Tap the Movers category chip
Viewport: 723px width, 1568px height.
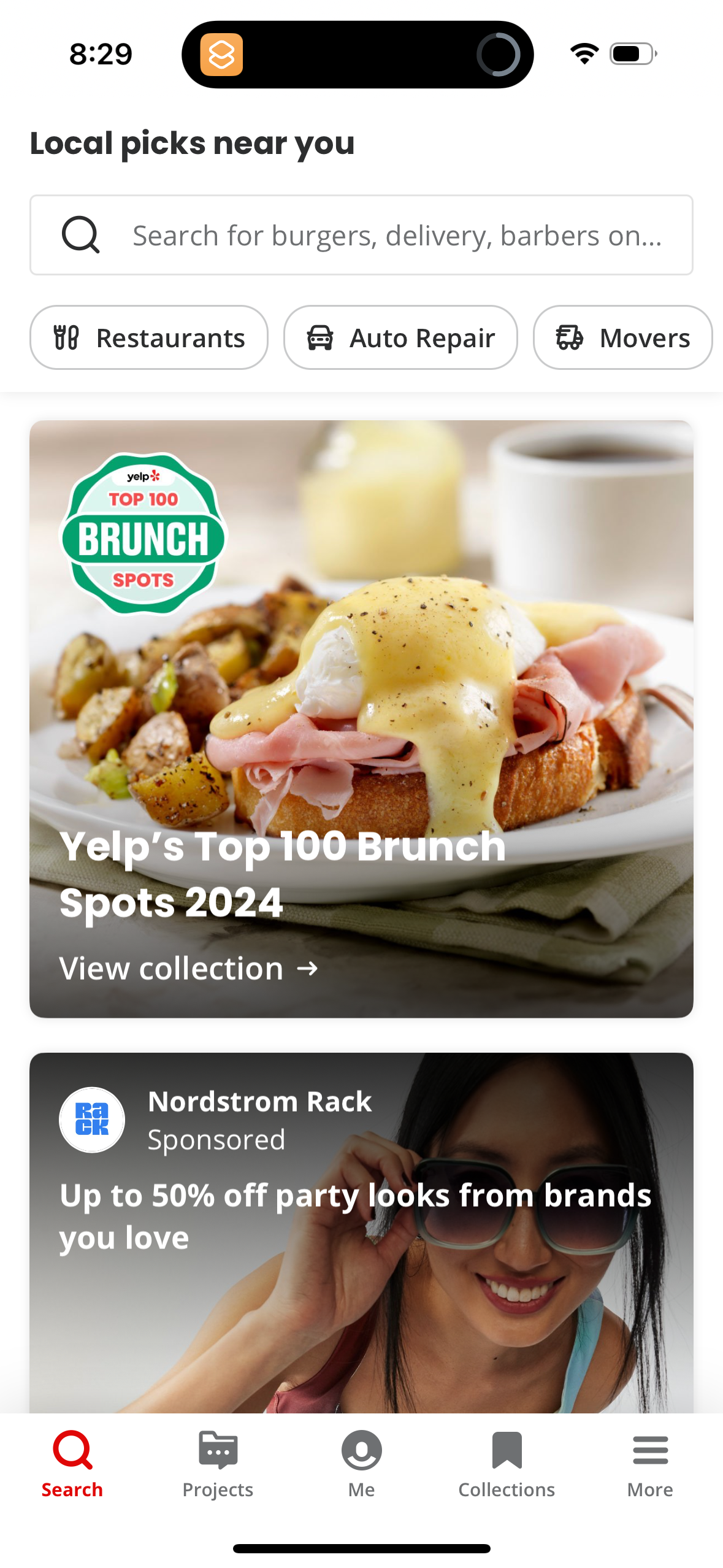pos(622,337)
